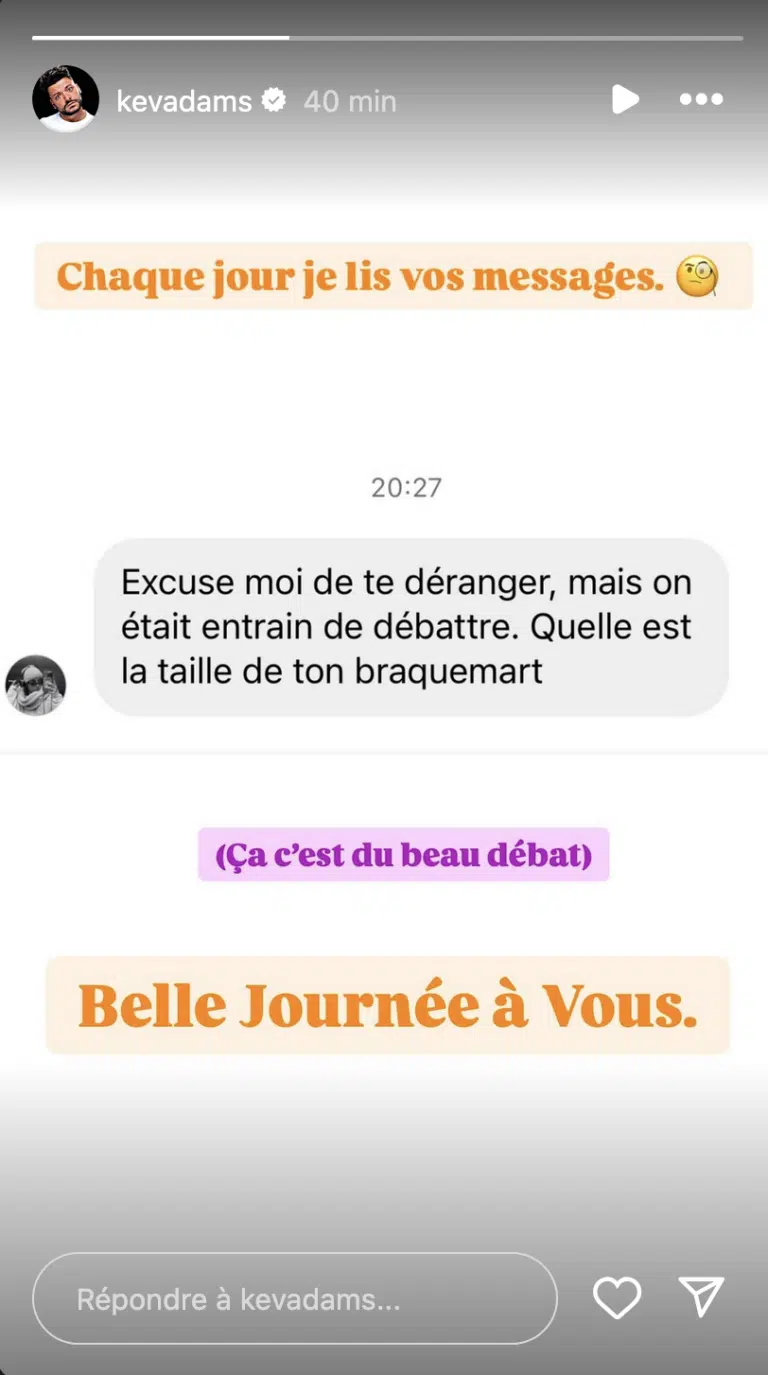Share the story via paper plane

pyautogui.click(x=701, y=1297)
